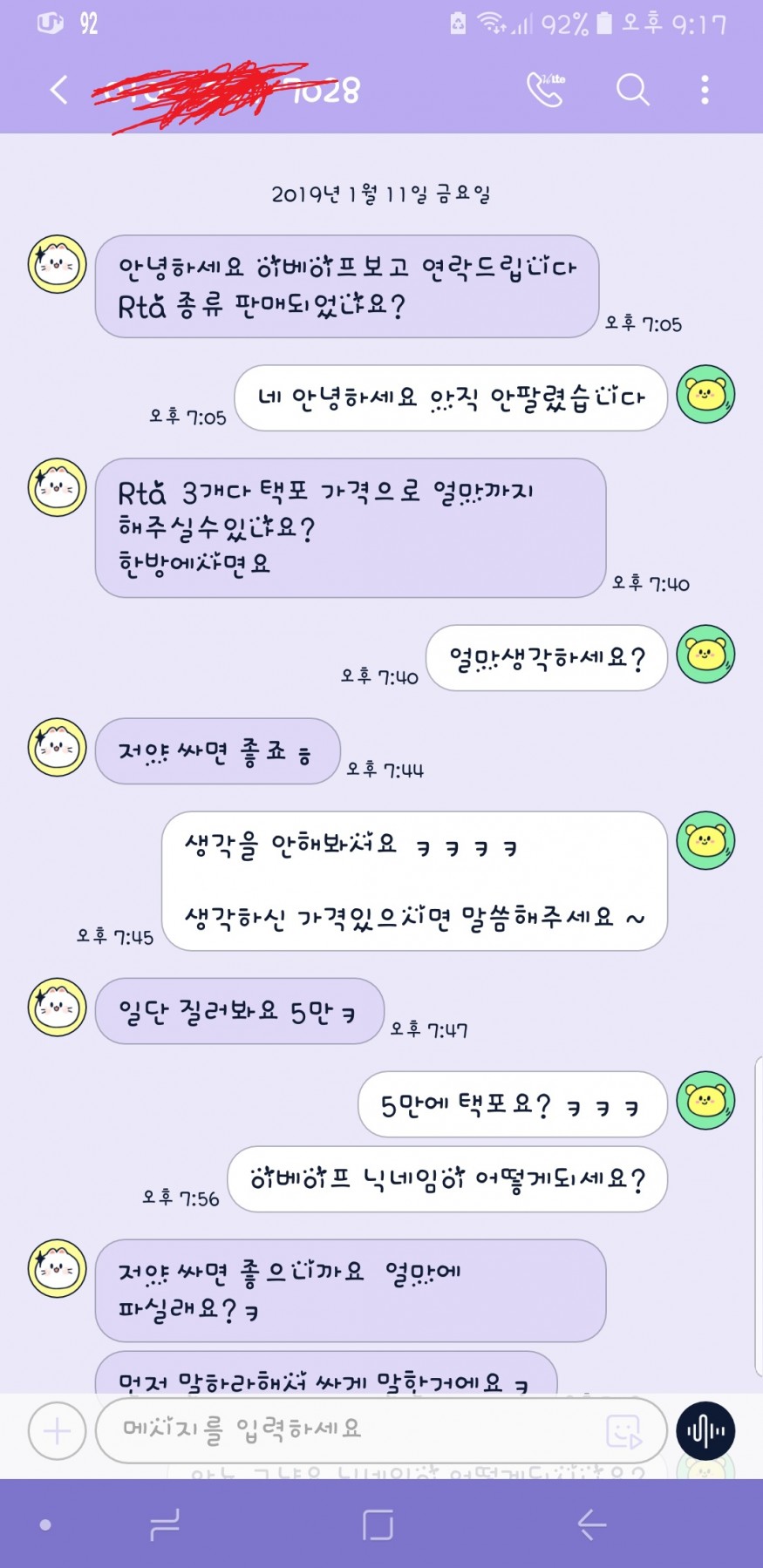Viewport: 763px width, 1568px height.
Task: Tap the plus attach button
Action: pyautogui.click(x=57, y=1430)
